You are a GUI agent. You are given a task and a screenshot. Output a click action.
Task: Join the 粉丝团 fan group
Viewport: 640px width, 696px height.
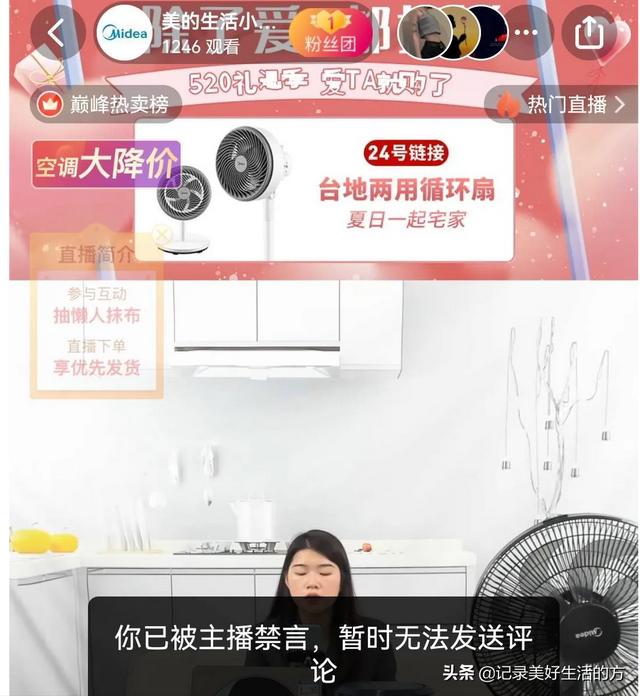click(x=330, y=33)
